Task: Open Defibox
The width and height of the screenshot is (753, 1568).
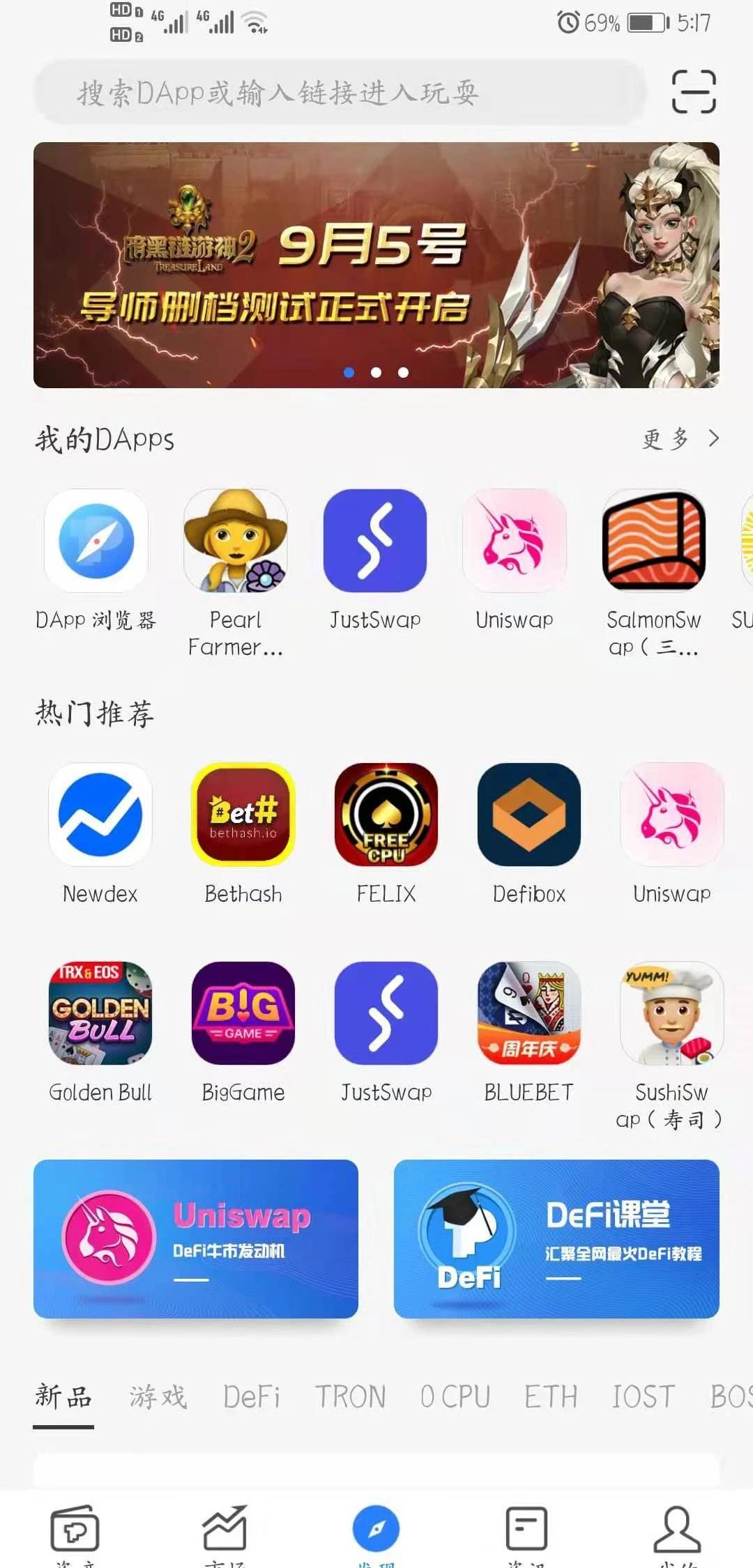Action: [529, 815]
